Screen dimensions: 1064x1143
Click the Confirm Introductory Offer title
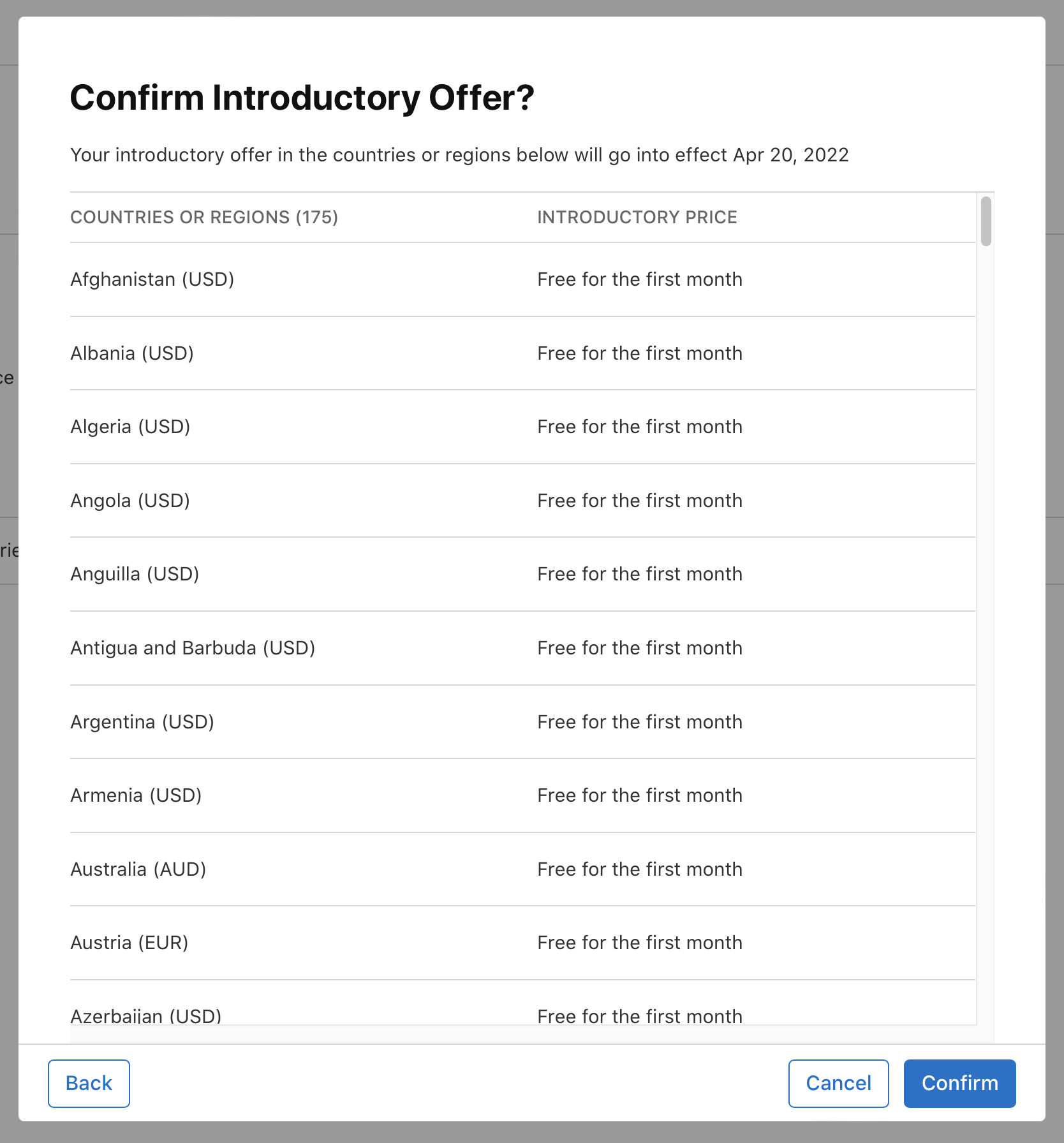pyautogui.click(x=302, y=97)
